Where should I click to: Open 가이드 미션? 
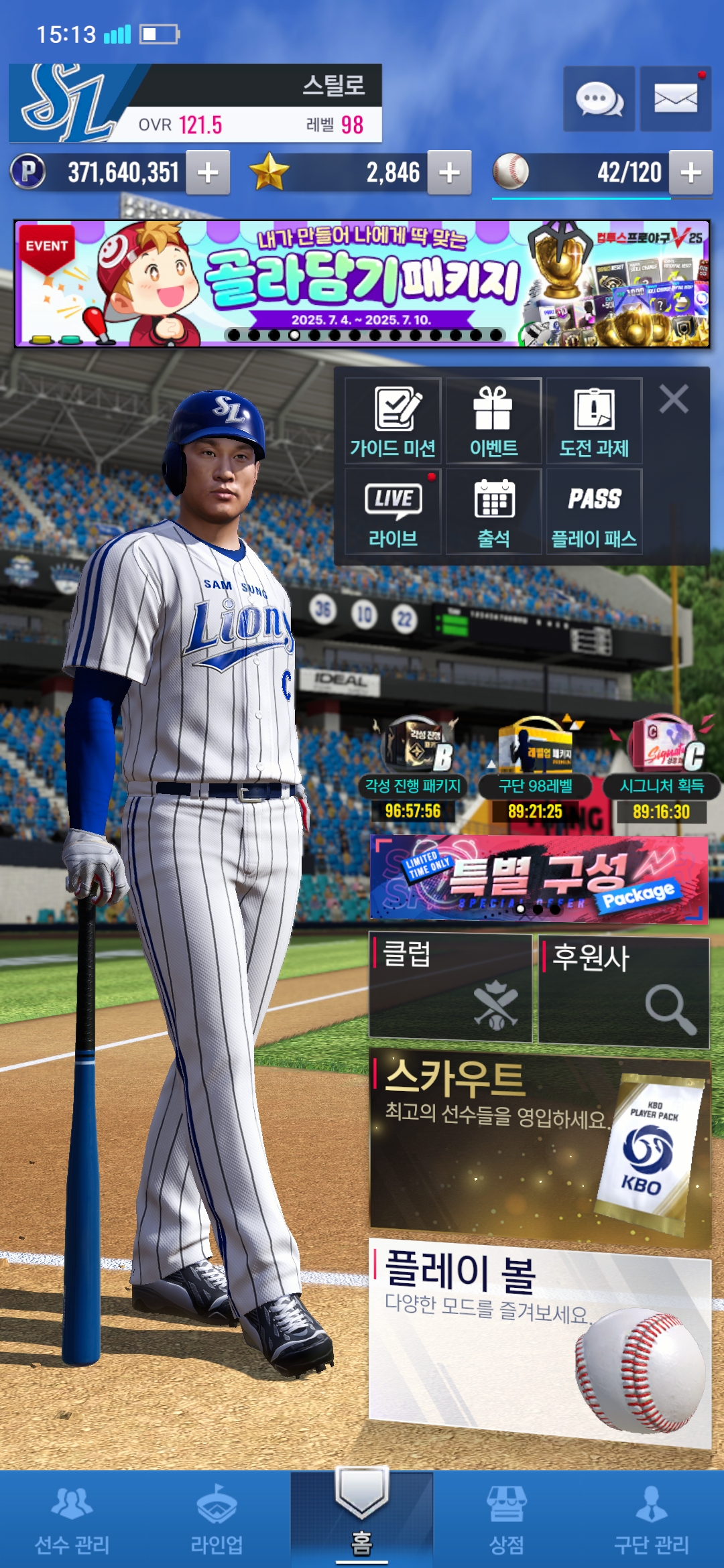tap(393, 421)
